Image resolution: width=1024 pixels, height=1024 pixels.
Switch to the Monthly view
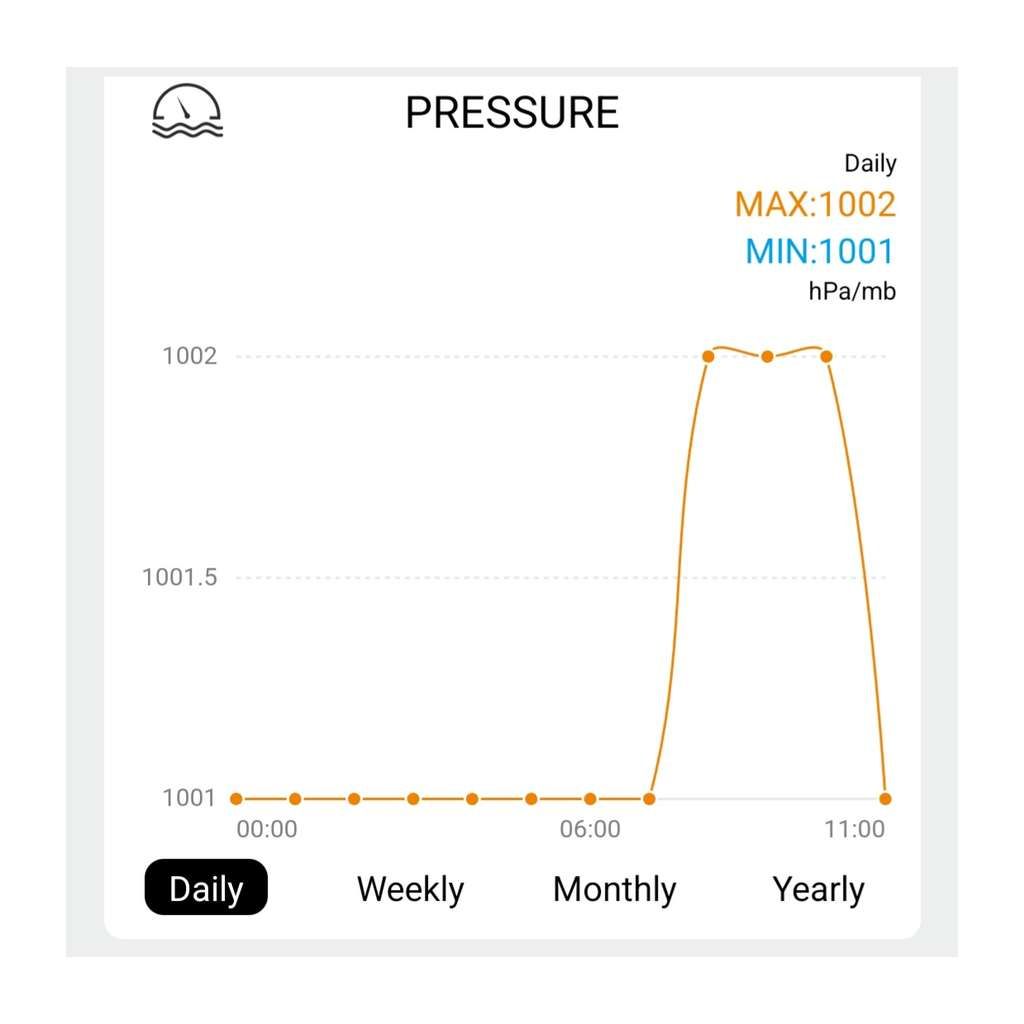point(615,889)
